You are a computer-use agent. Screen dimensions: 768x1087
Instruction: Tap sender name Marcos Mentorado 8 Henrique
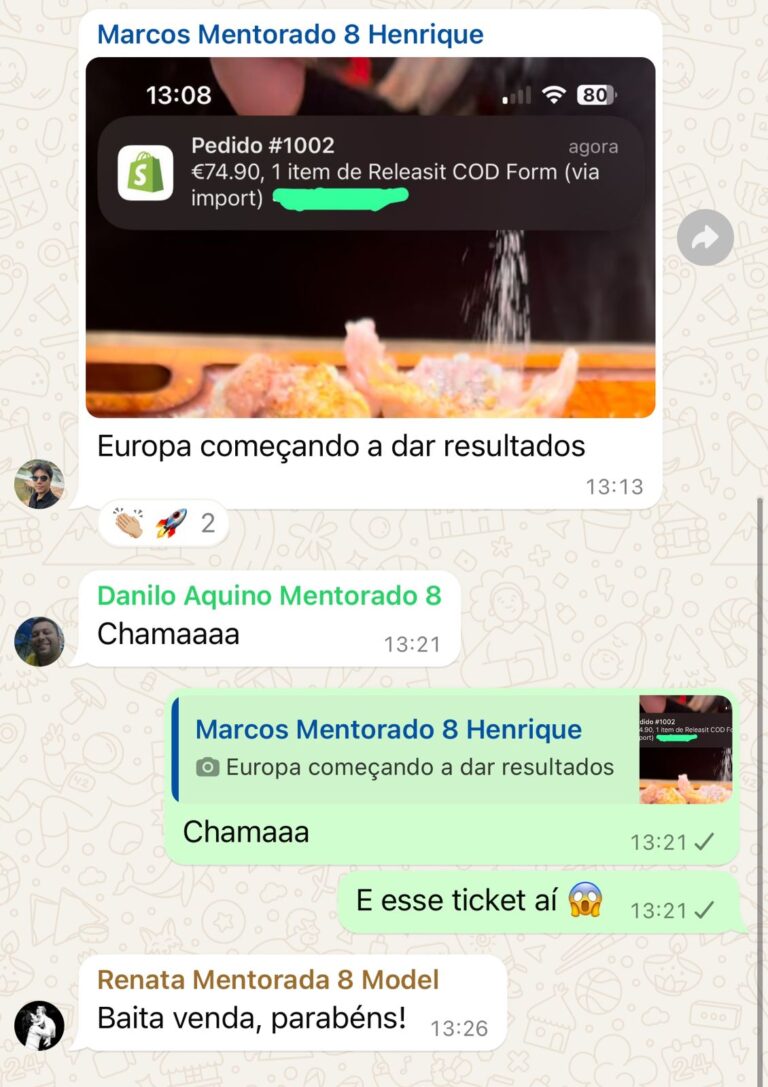[x=290, y=35]
